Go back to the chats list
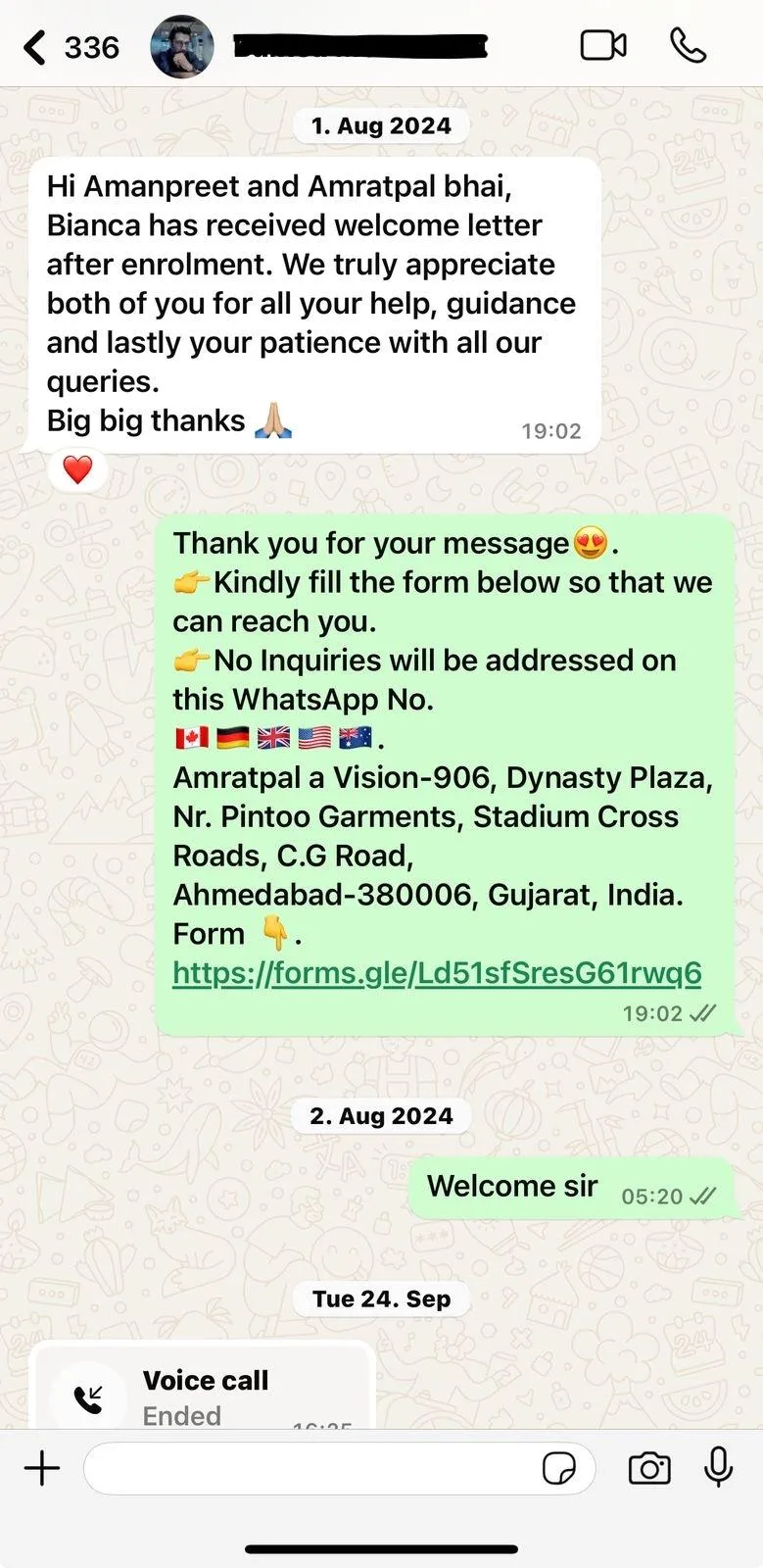Viewport: 763px width, 1568px height. [x=36, y=47]
